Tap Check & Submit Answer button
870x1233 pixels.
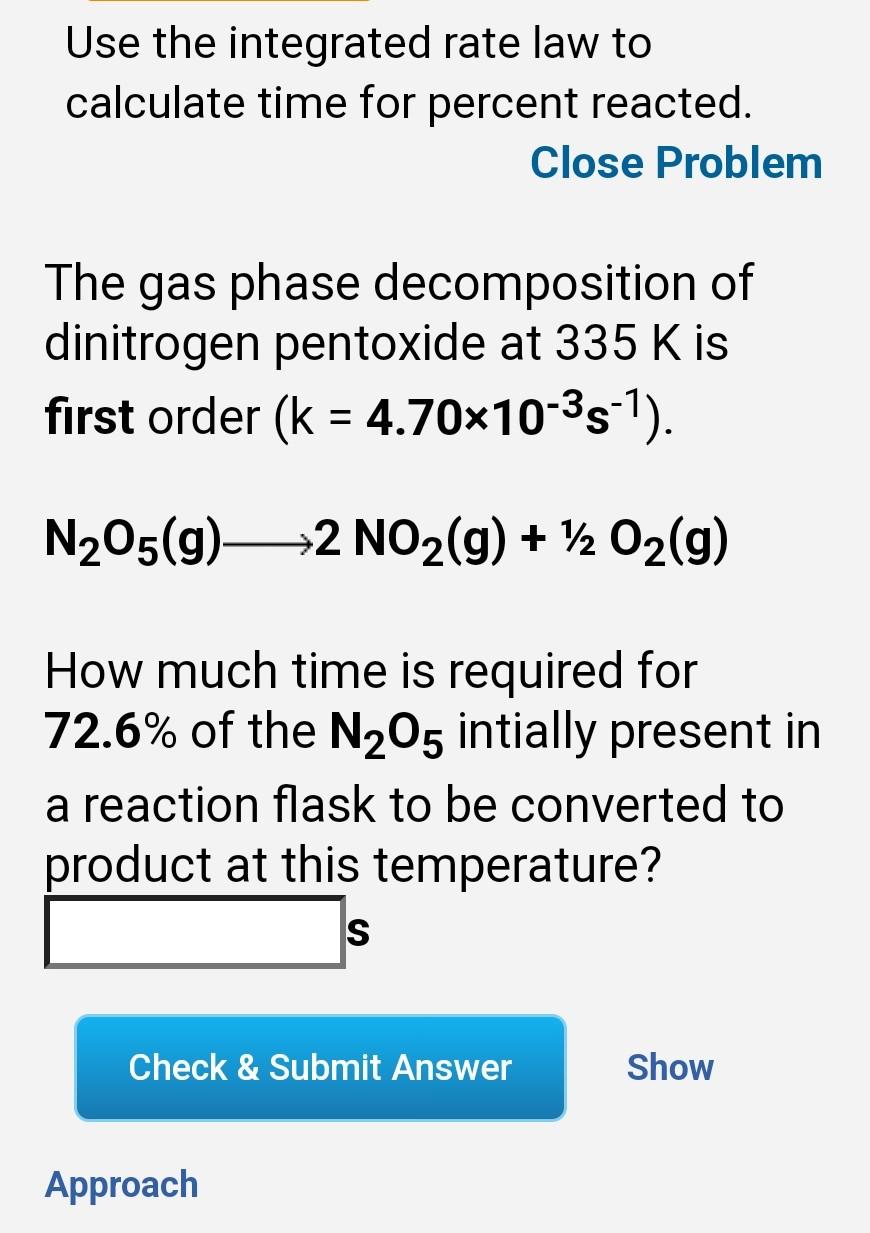pos(320,1067)
